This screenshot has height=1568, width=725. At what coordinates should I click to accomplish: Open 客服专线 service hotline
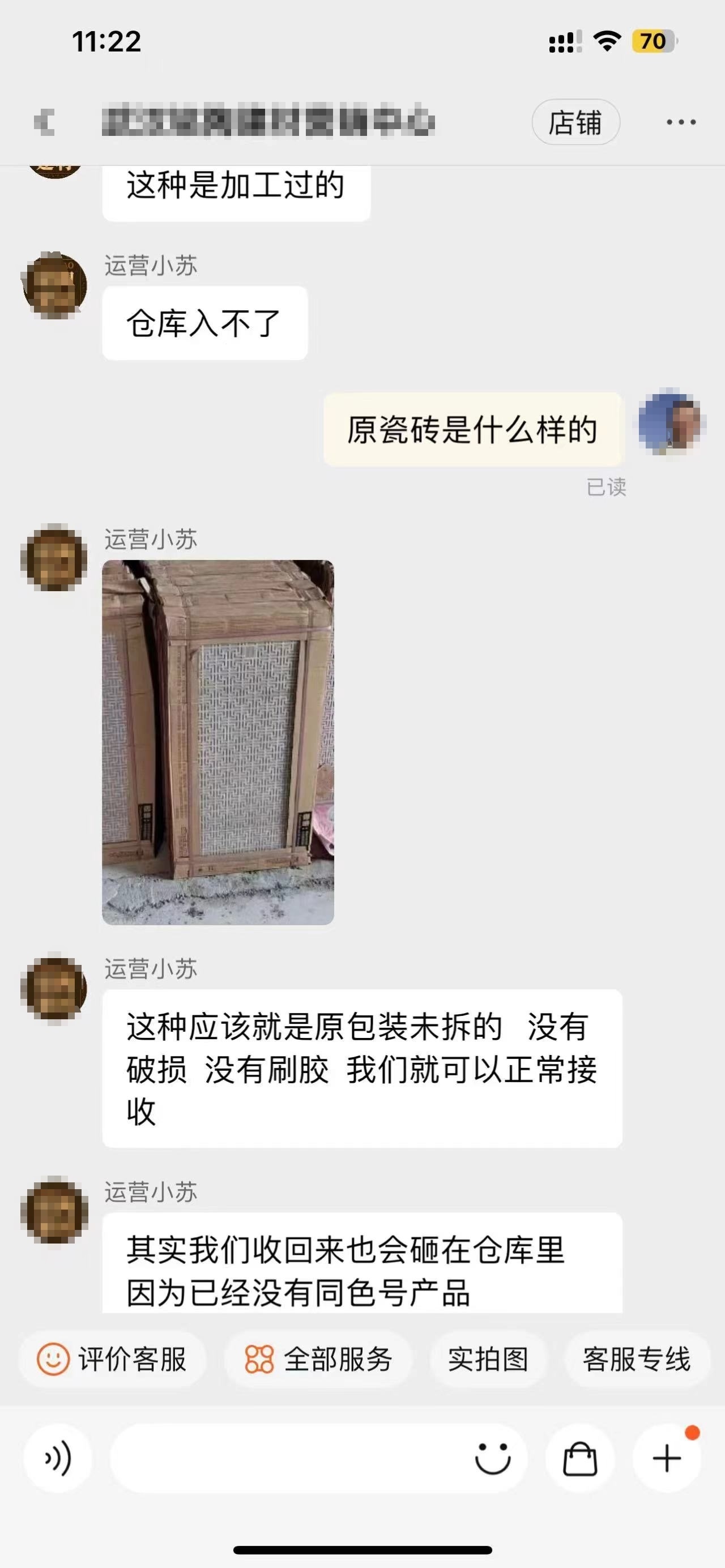[637, 1358]
